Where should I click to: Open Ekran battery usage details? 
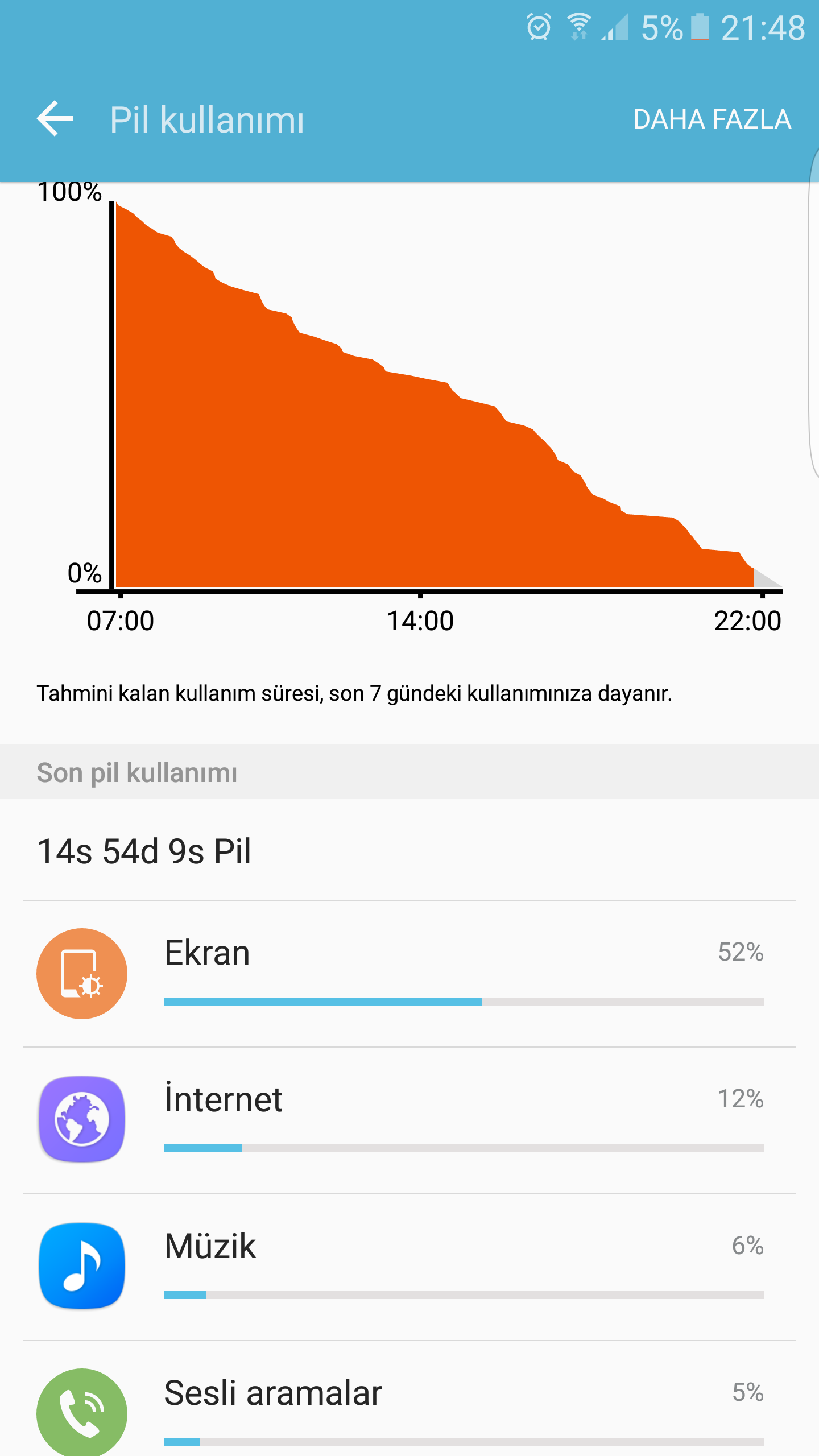tap(409, 973)
